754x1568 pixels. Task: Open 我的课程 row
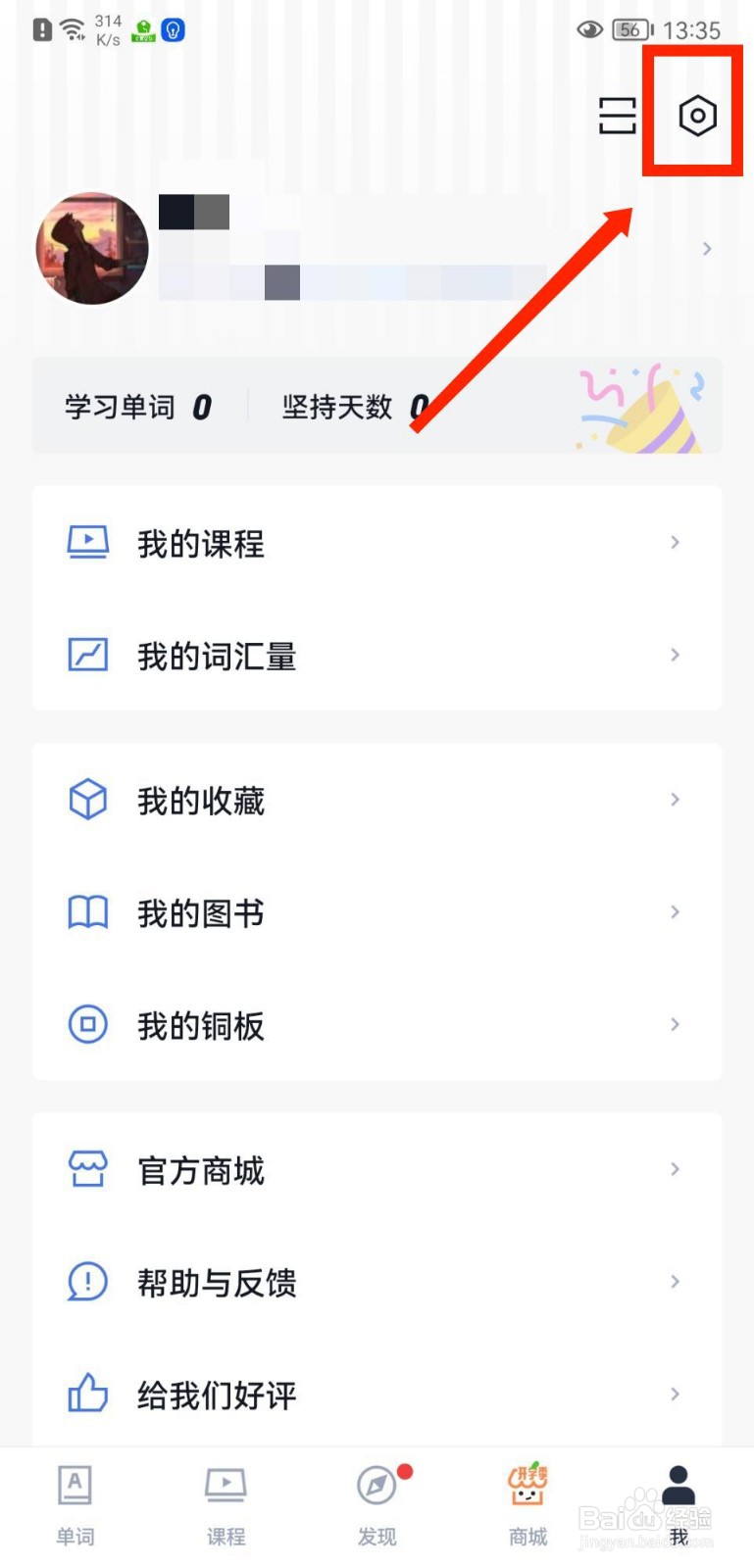[377, 543]
